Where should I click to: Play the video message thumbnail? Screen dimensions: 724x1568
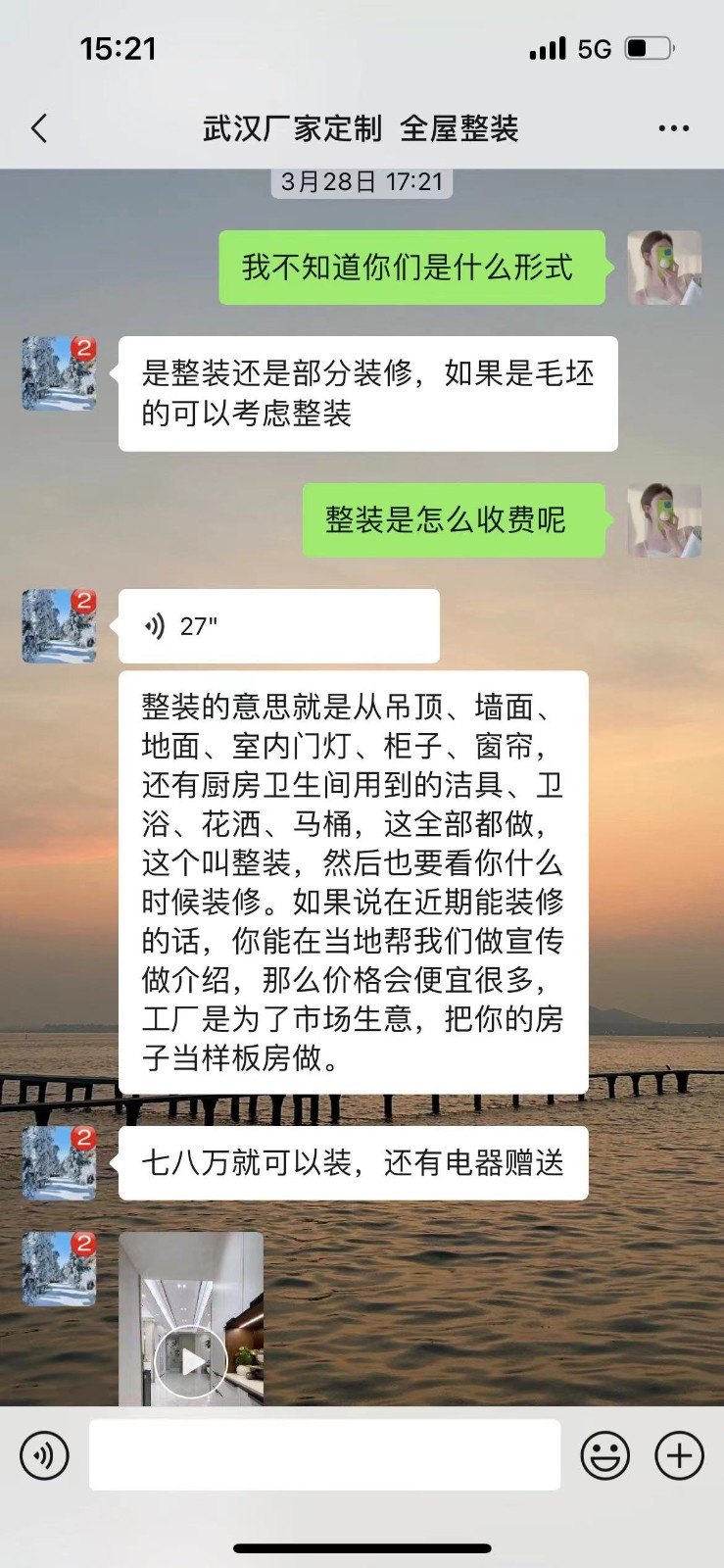click(191, 1360)
